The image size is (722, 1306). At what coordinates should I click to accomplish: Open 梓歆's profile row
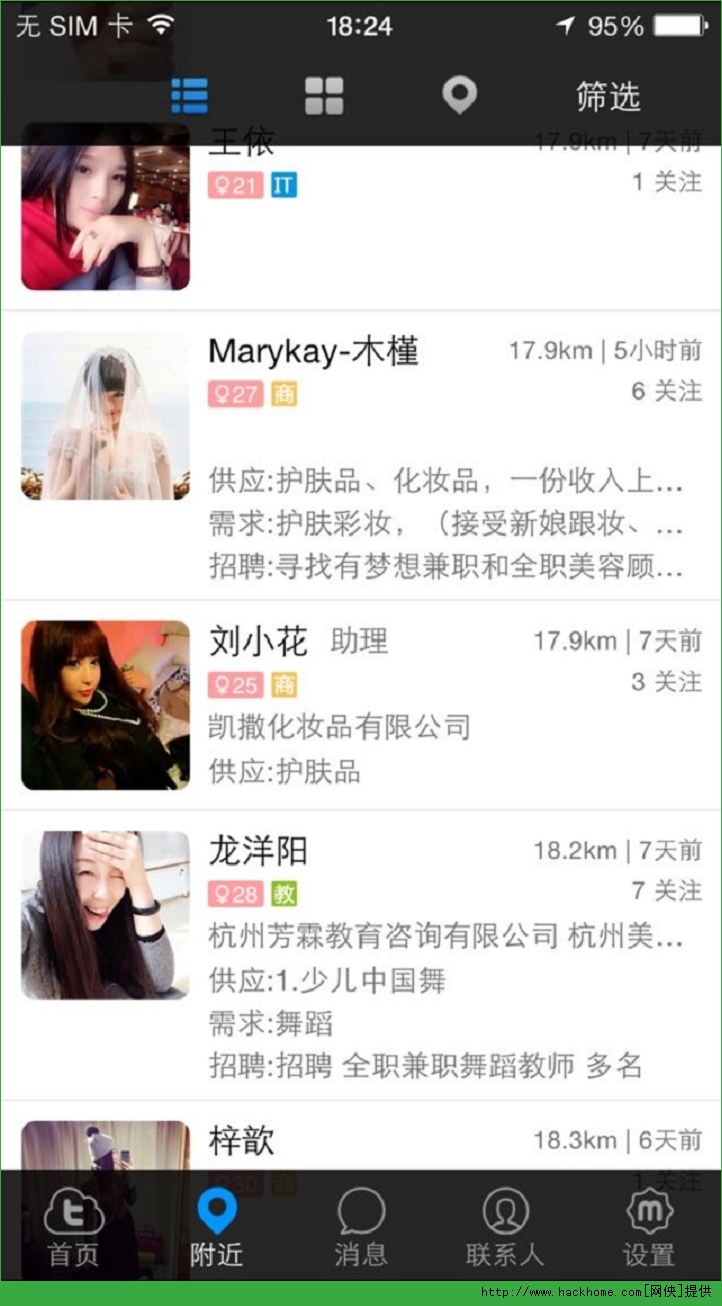click(x=400, y=1140)
